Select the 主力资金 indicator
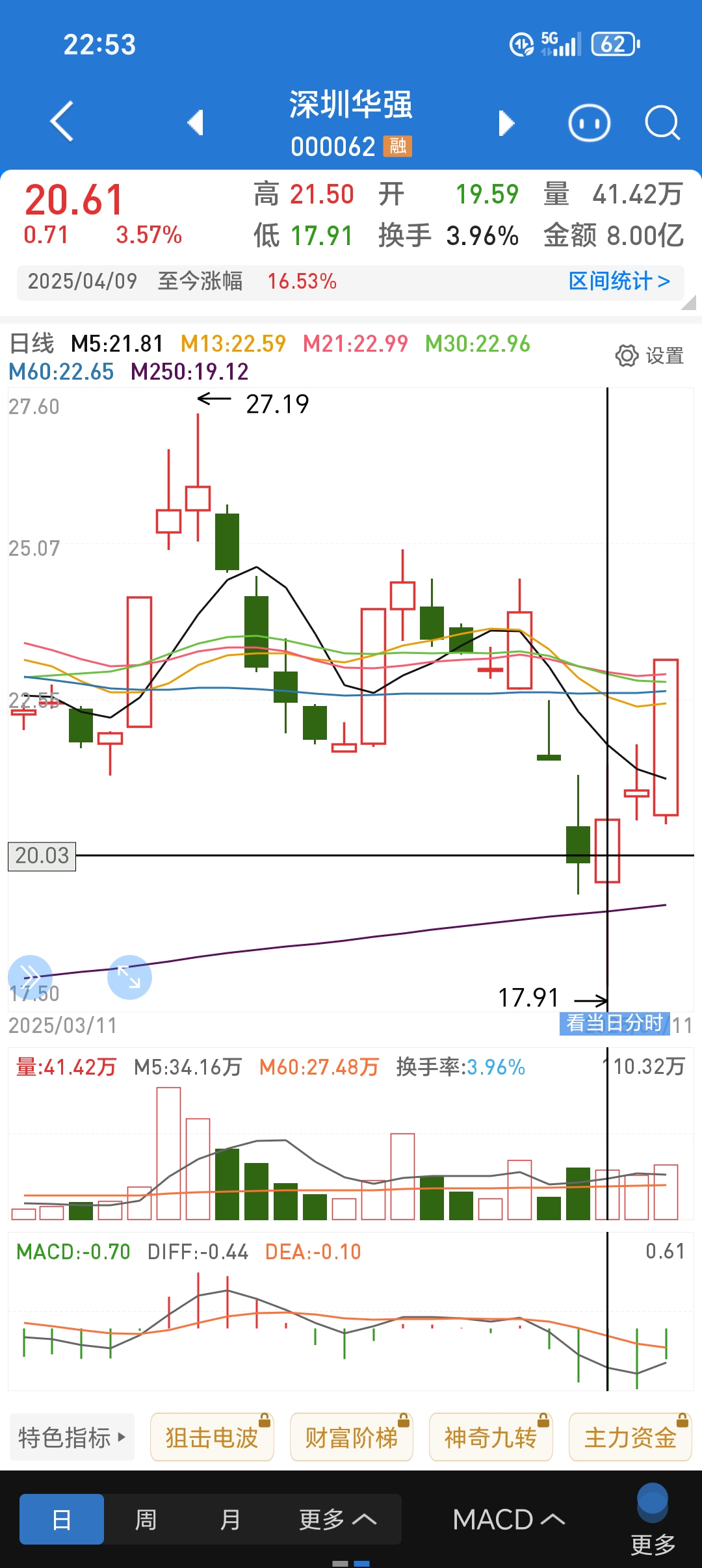The image size is (702, 1568). (630, 1437)
